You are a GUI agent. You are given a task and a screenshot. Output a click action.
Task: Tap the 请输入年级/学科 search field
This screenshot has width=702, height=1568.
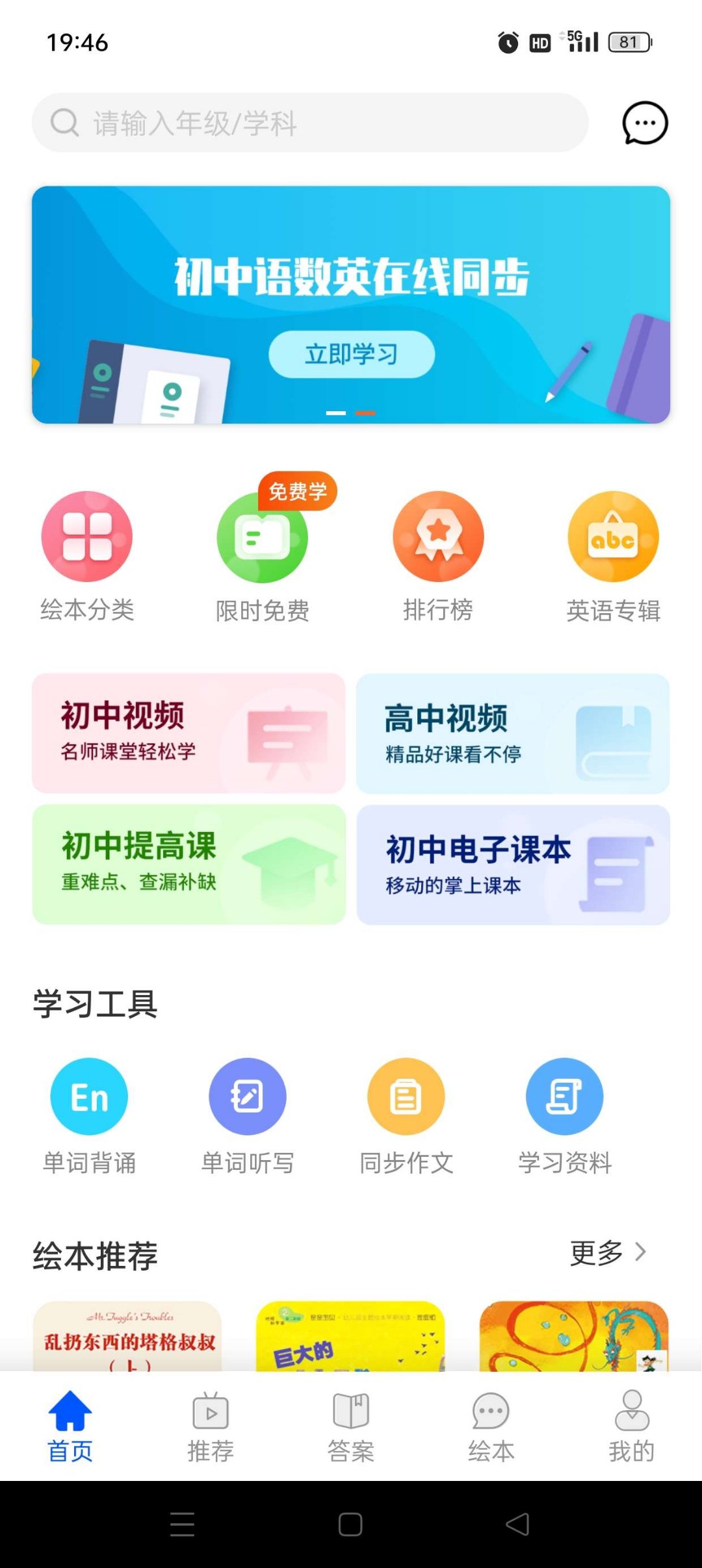[310, 123]
